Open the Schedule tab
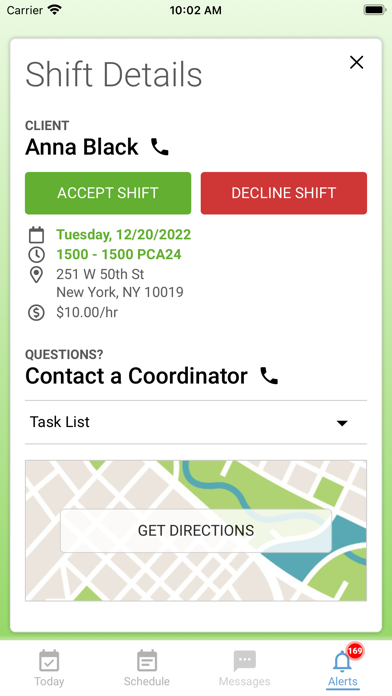392x696 pixels. click(147, 668)
